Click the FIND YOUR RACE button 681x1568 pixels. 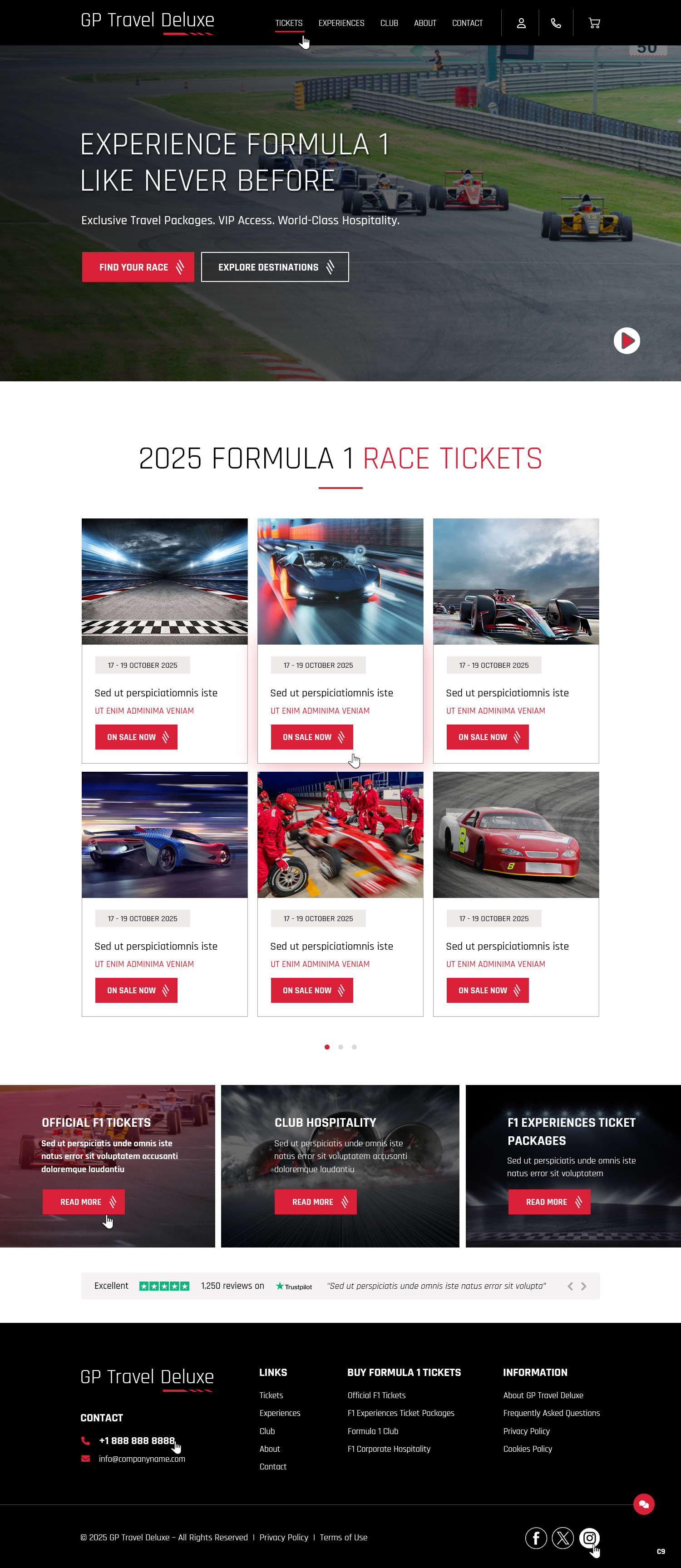(x=138, y=266)
